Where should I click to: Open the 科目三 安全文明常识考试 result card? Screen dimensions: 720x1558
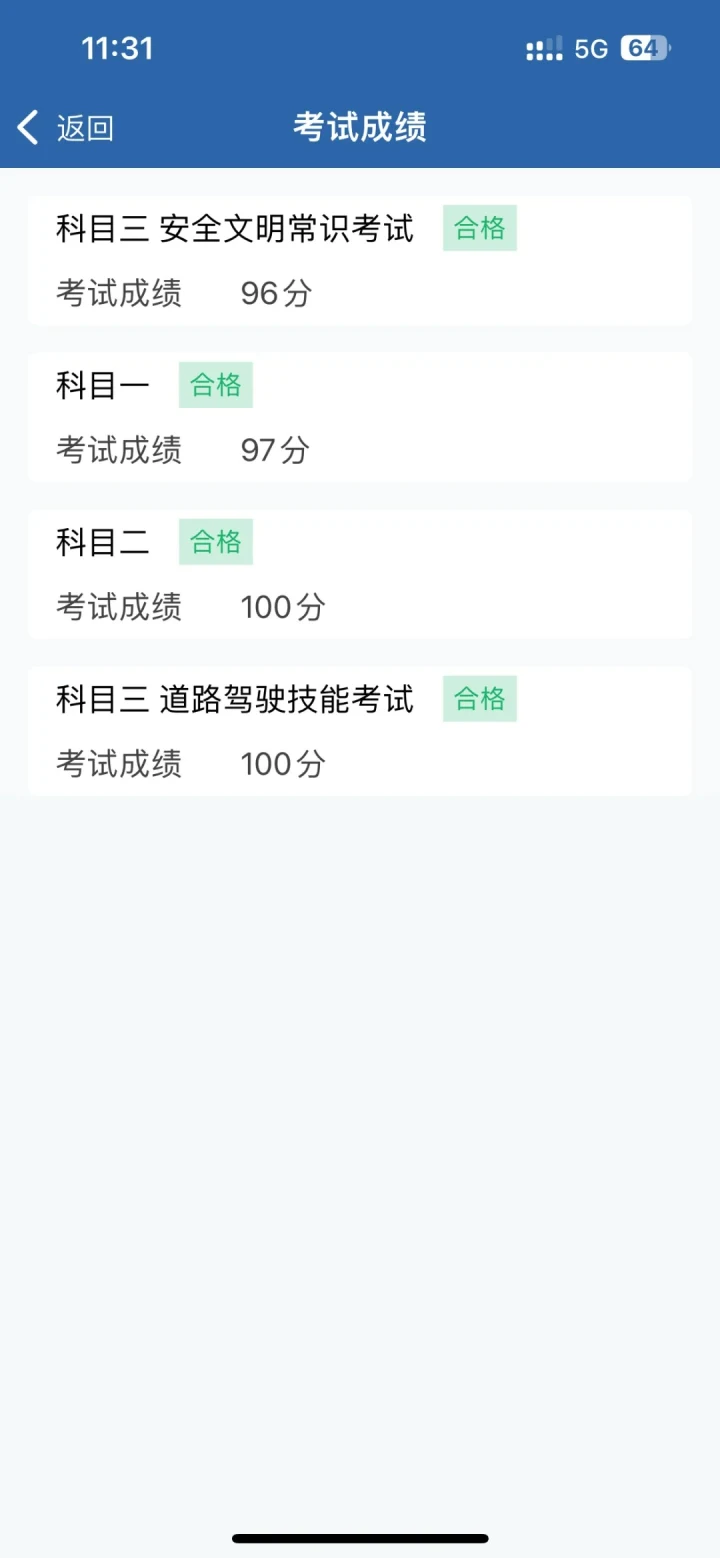[x=360, y=261]
